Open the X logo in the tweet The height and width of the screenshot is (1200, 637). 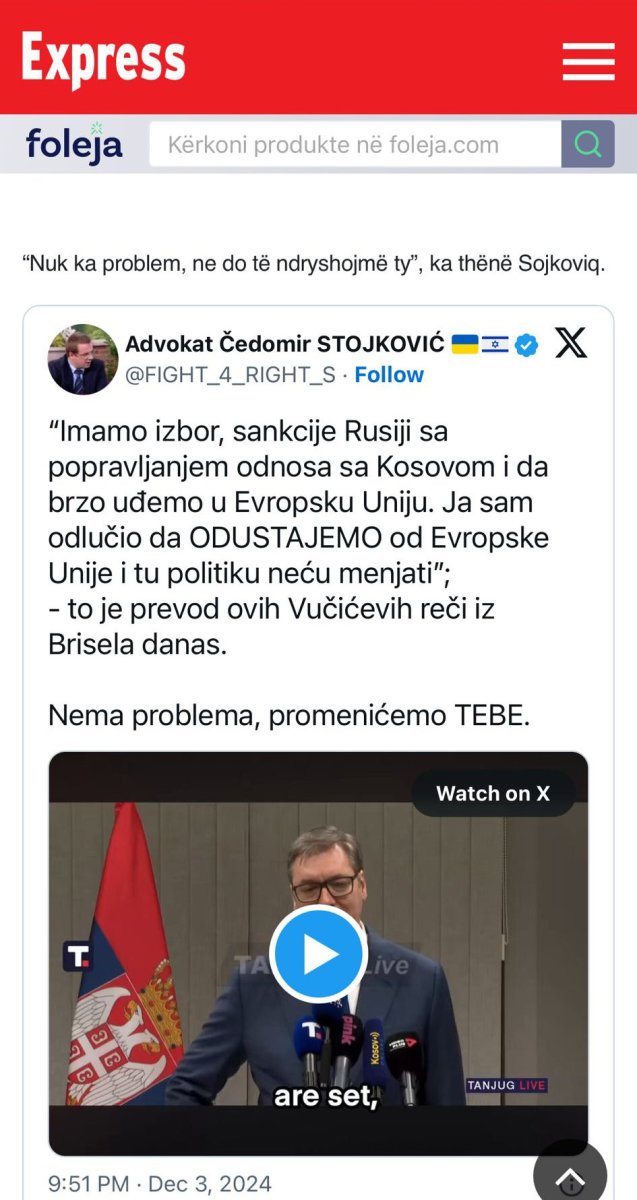(x=571, y=343)
